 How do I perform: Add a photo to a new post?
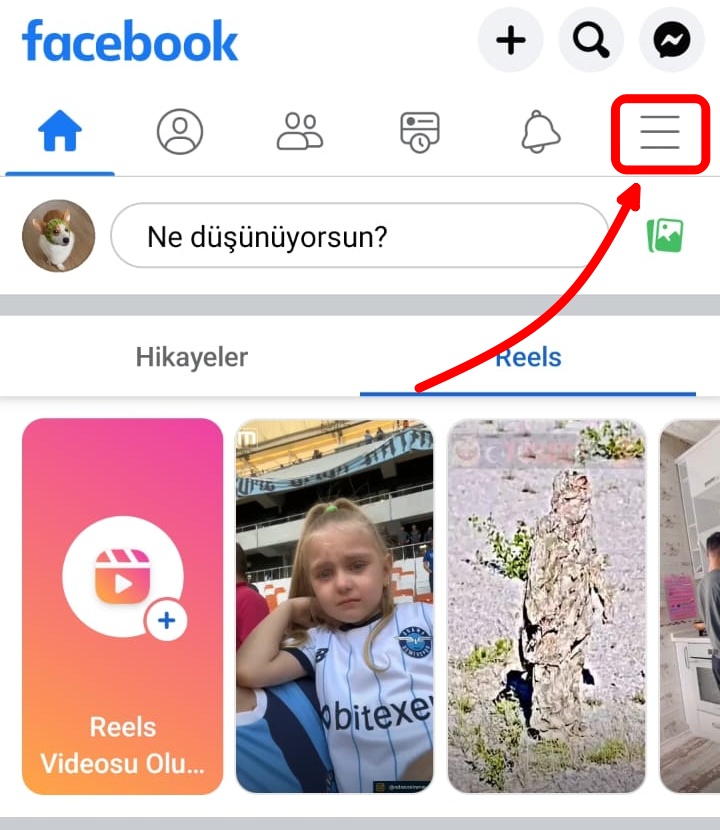tap(665, 236)
